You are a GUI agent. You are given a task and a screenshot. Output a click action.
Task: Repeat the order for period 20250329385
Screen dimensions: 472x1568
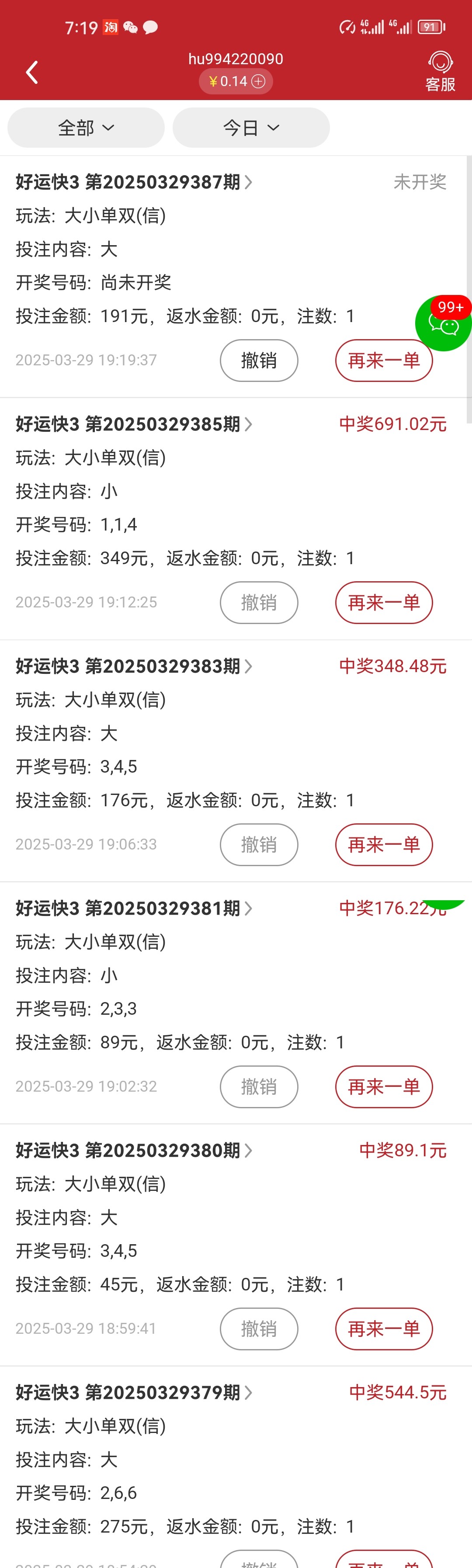pyautogui.click(x=384, y=603)
